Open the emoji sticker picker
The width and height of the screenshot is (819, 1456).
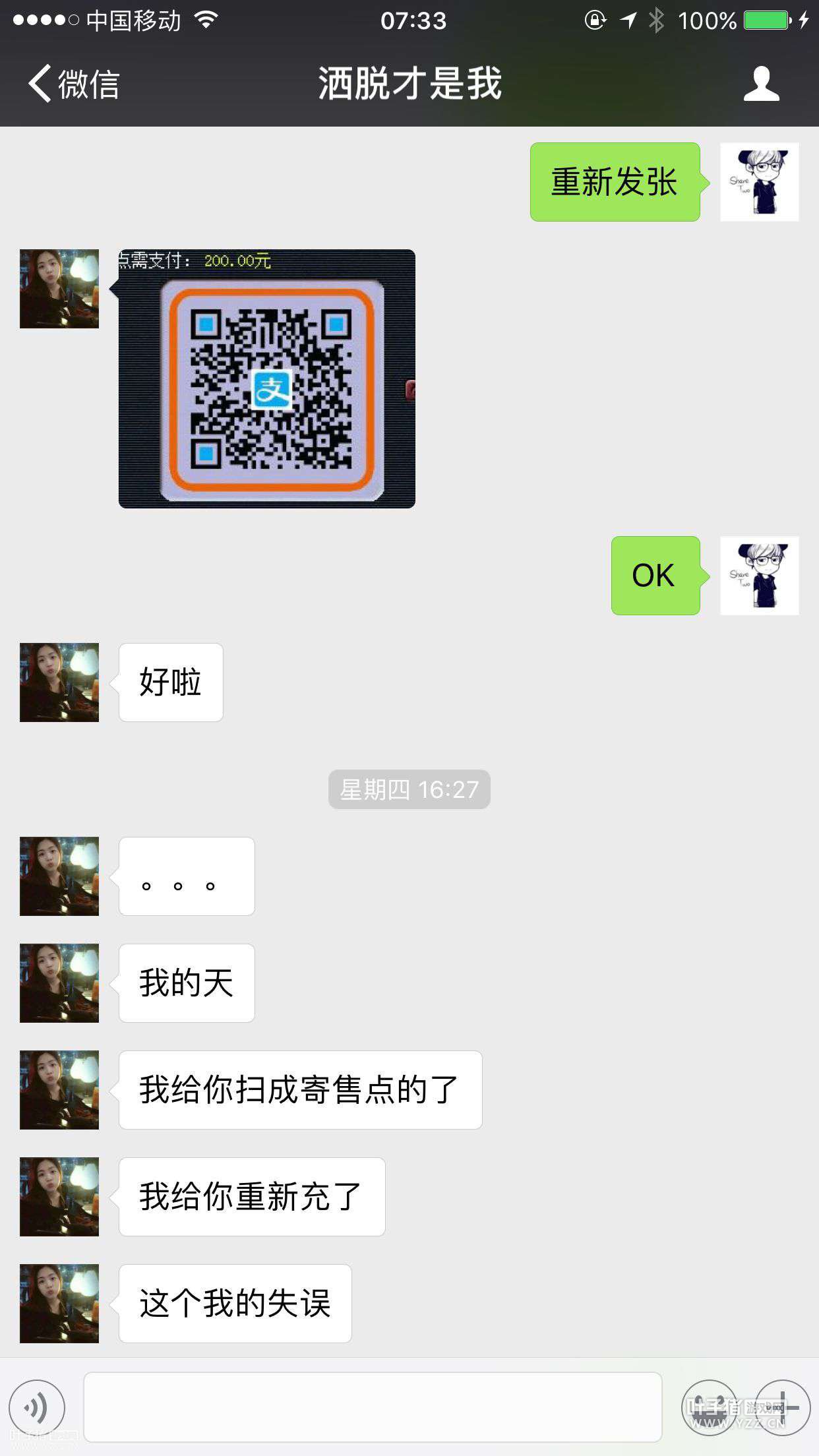[710, 1407]
